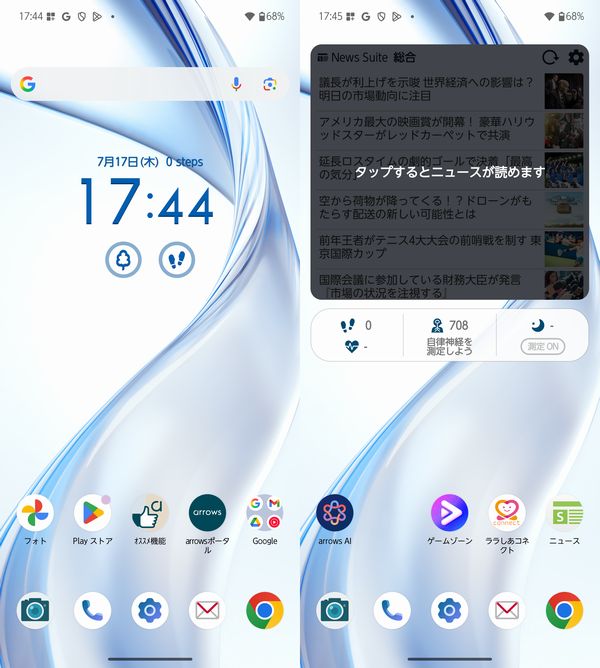
Task: Open the オススメ機能 app
Action: tap(150, 513)
